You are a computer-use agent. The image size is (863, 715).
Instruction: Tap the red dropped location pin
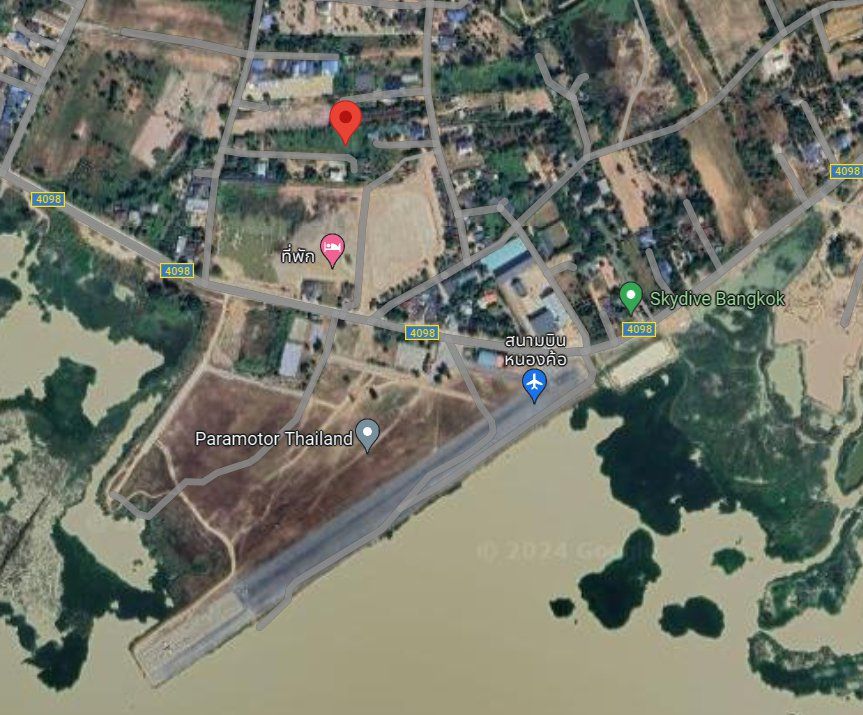(345, 121)
